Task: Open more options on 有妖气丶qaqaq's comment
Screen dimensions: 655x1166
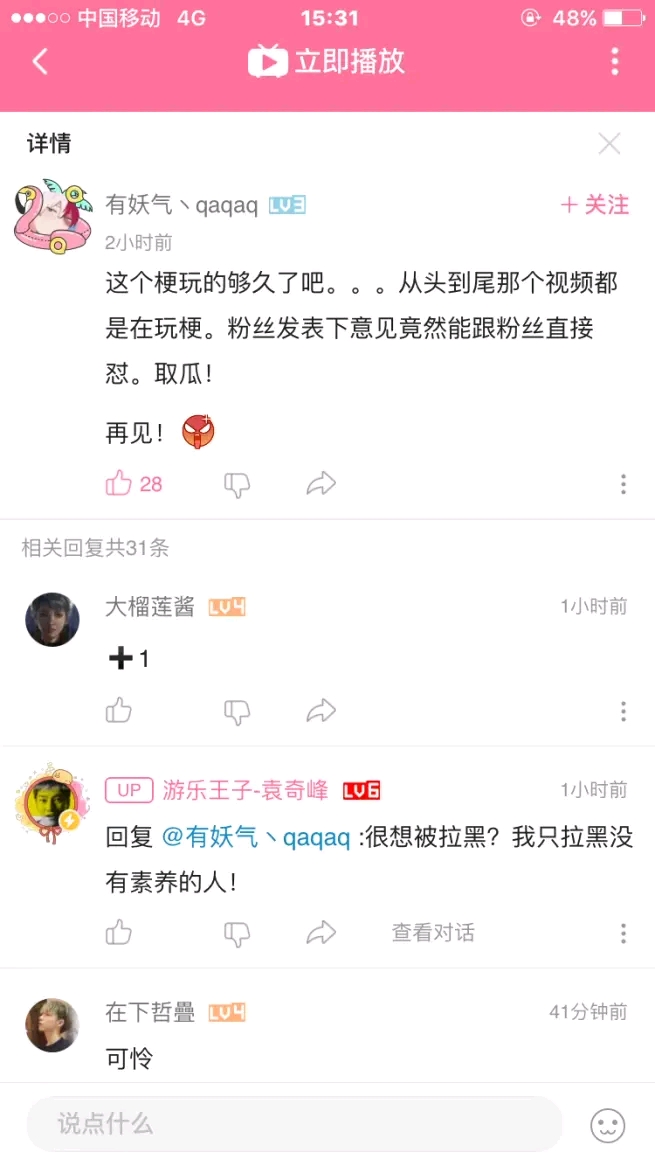Action: [623, 484]
